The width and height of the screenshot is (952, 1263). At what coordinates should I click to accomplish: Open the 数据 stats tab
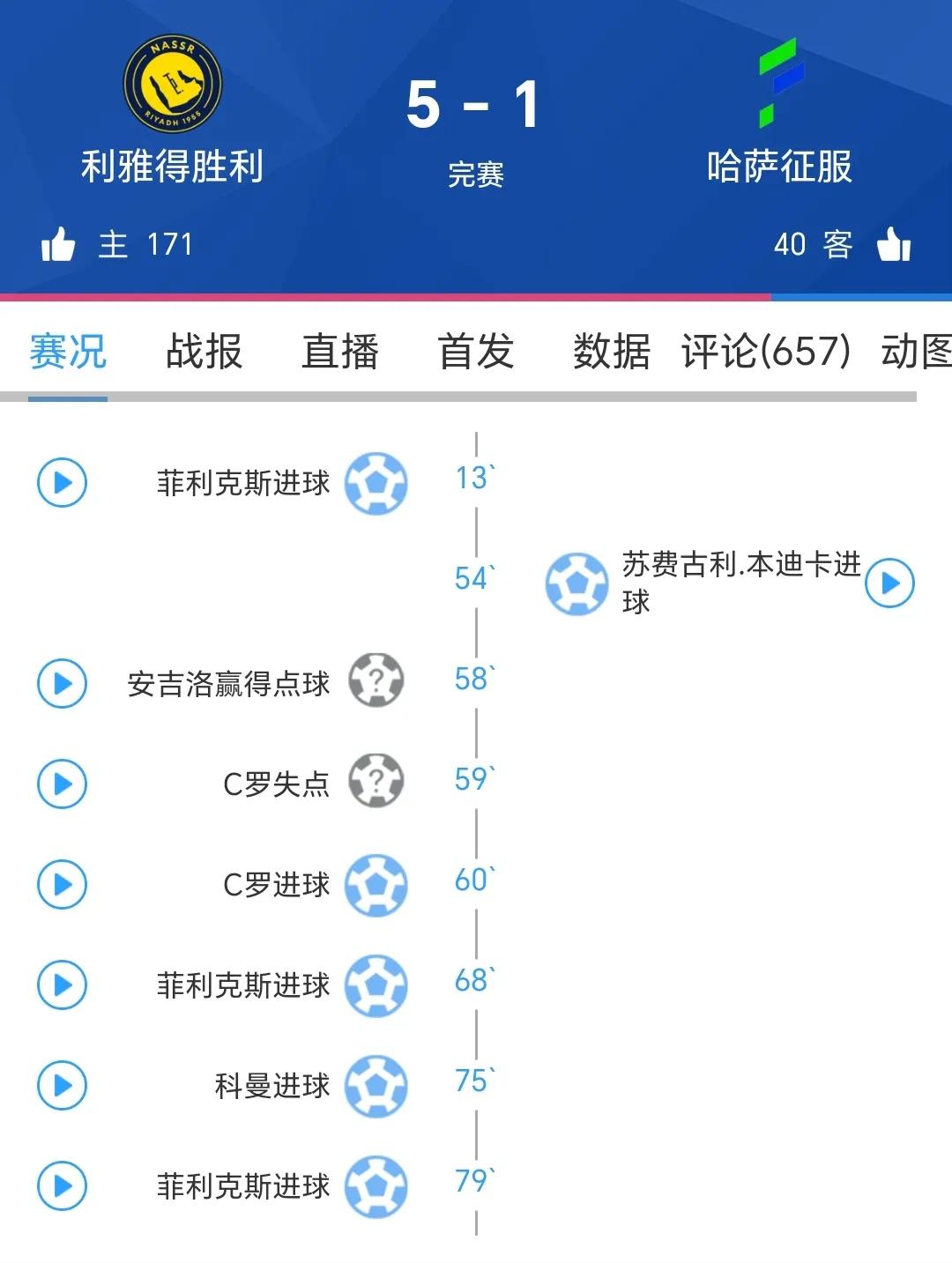point(611,352)
